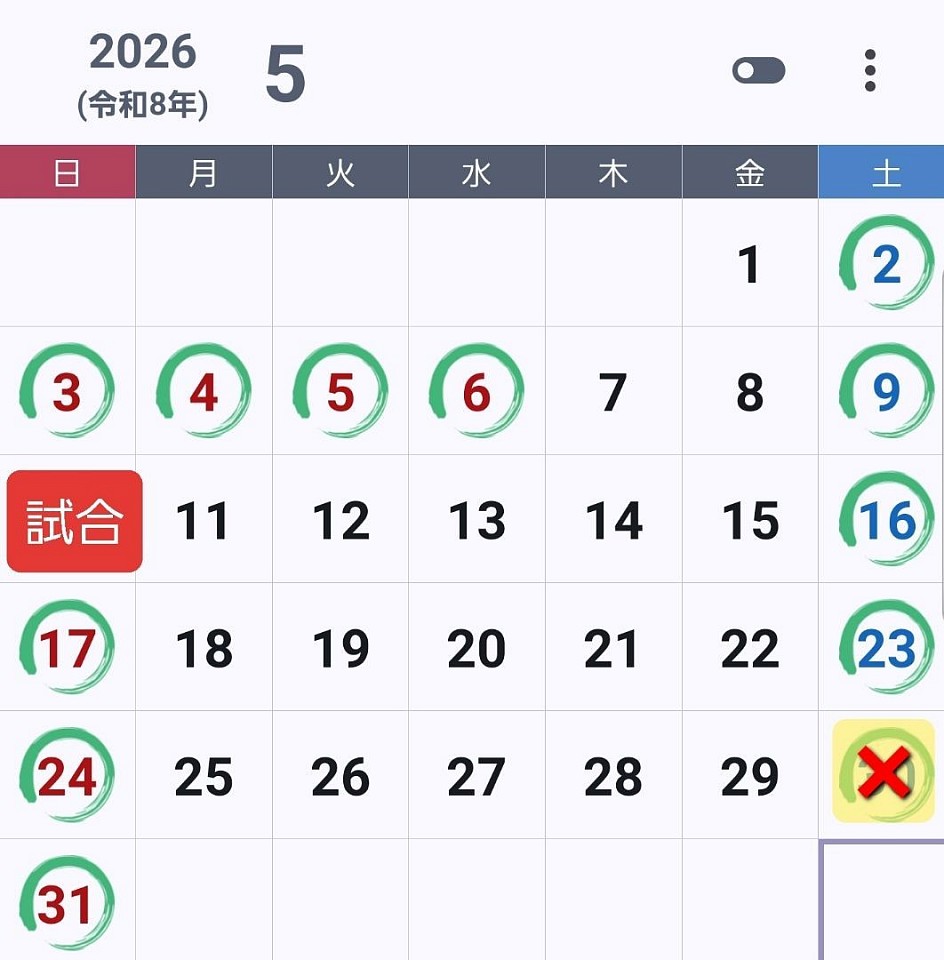Select Wednesday May 13
Image resolution: width=944 pixels, height=960 pixels.
tap(476, 520)
